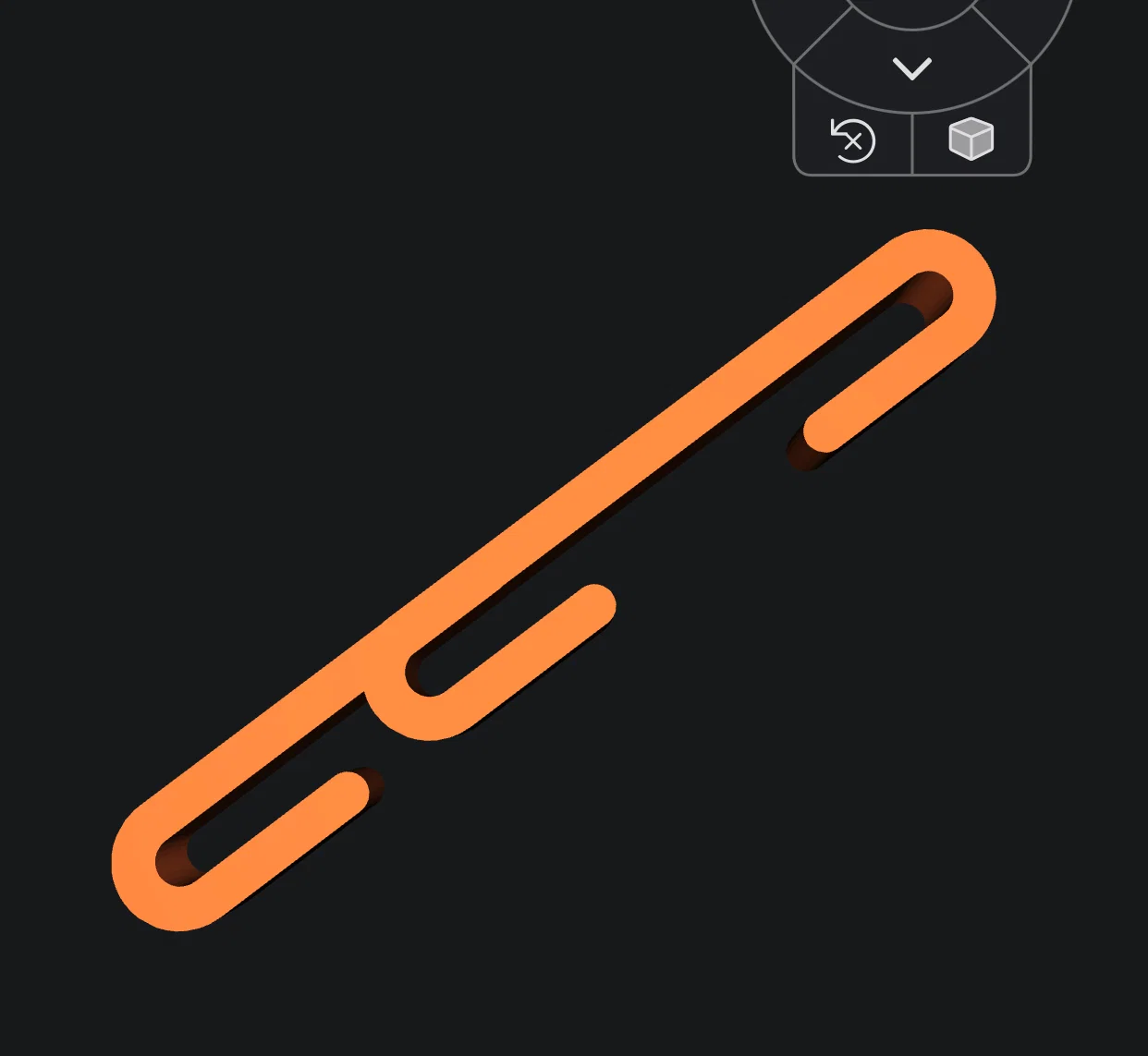Screen dimensions: 1148x1056
Task: Tap the down chevron on the orientation wheel
Action: click(x=912, y=68)
